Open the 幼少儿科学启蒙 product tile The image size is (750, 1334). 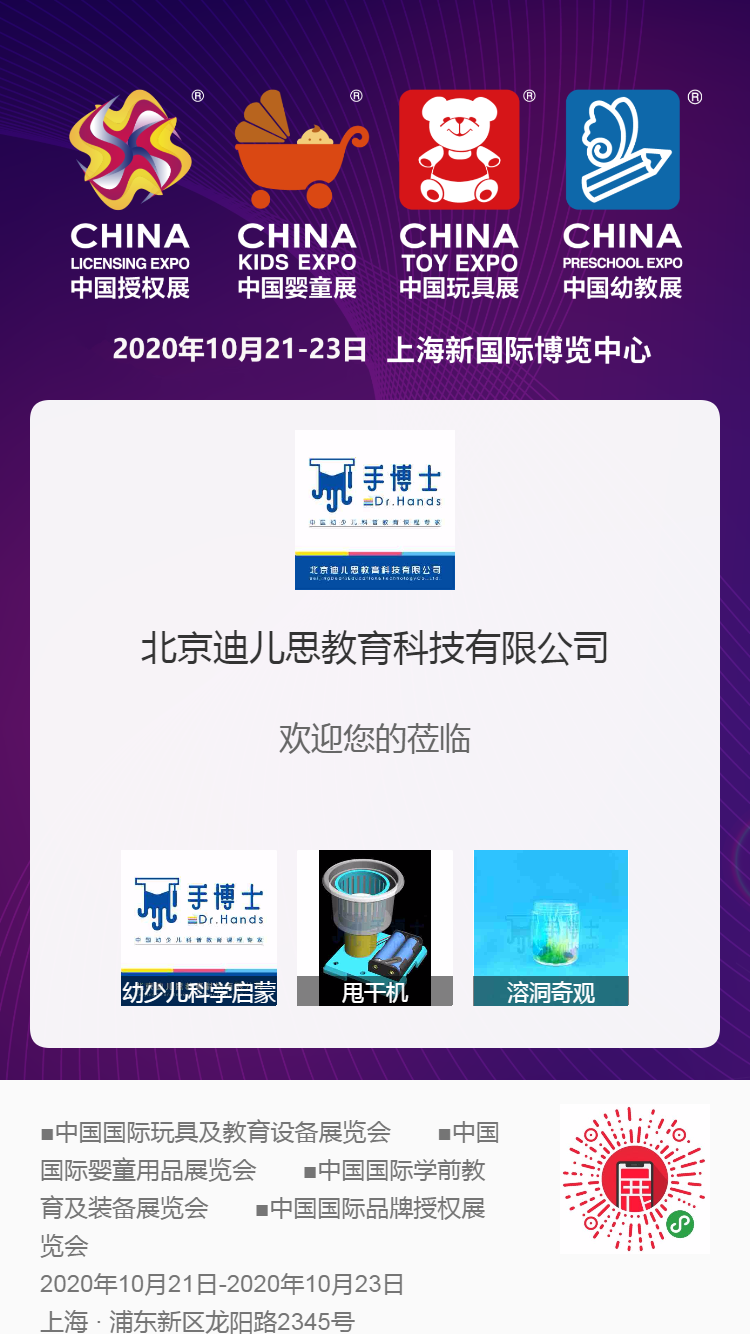(199, 927)
